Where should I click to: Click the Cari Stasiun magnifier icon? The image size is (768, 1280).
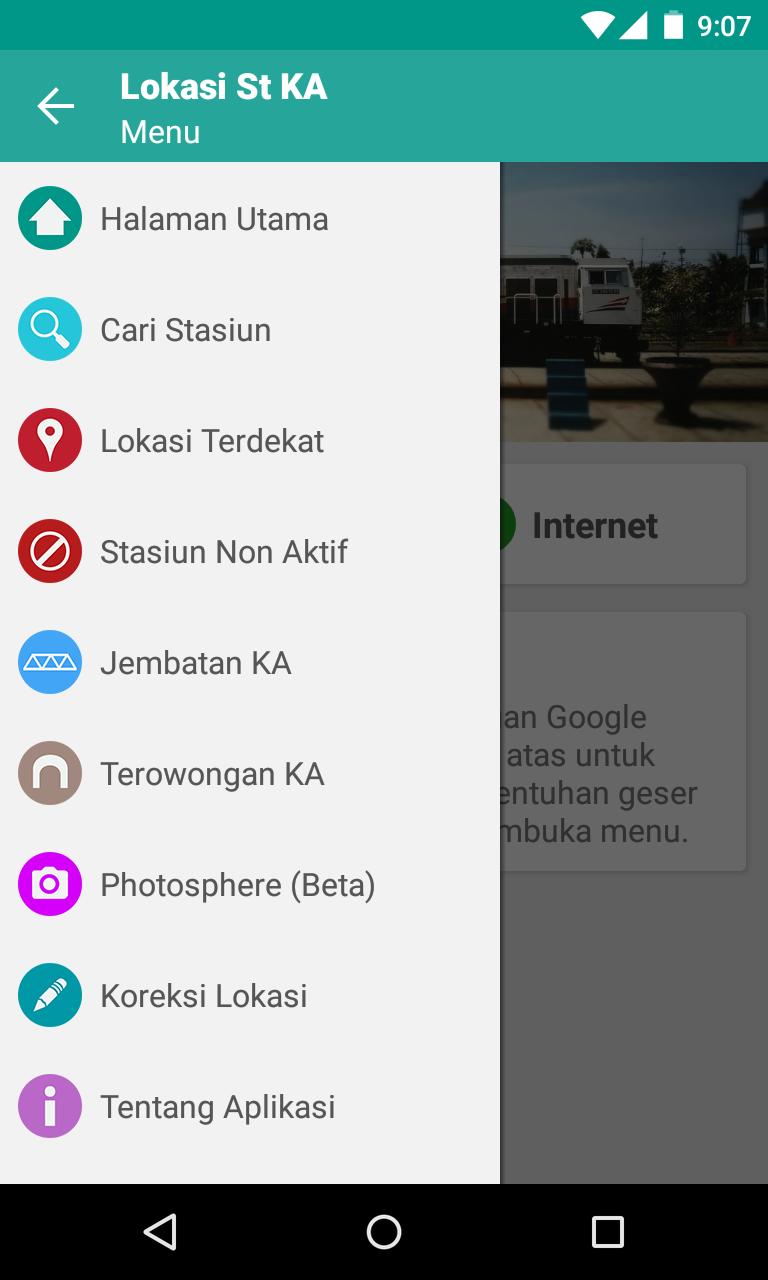(x=49, y=329)
